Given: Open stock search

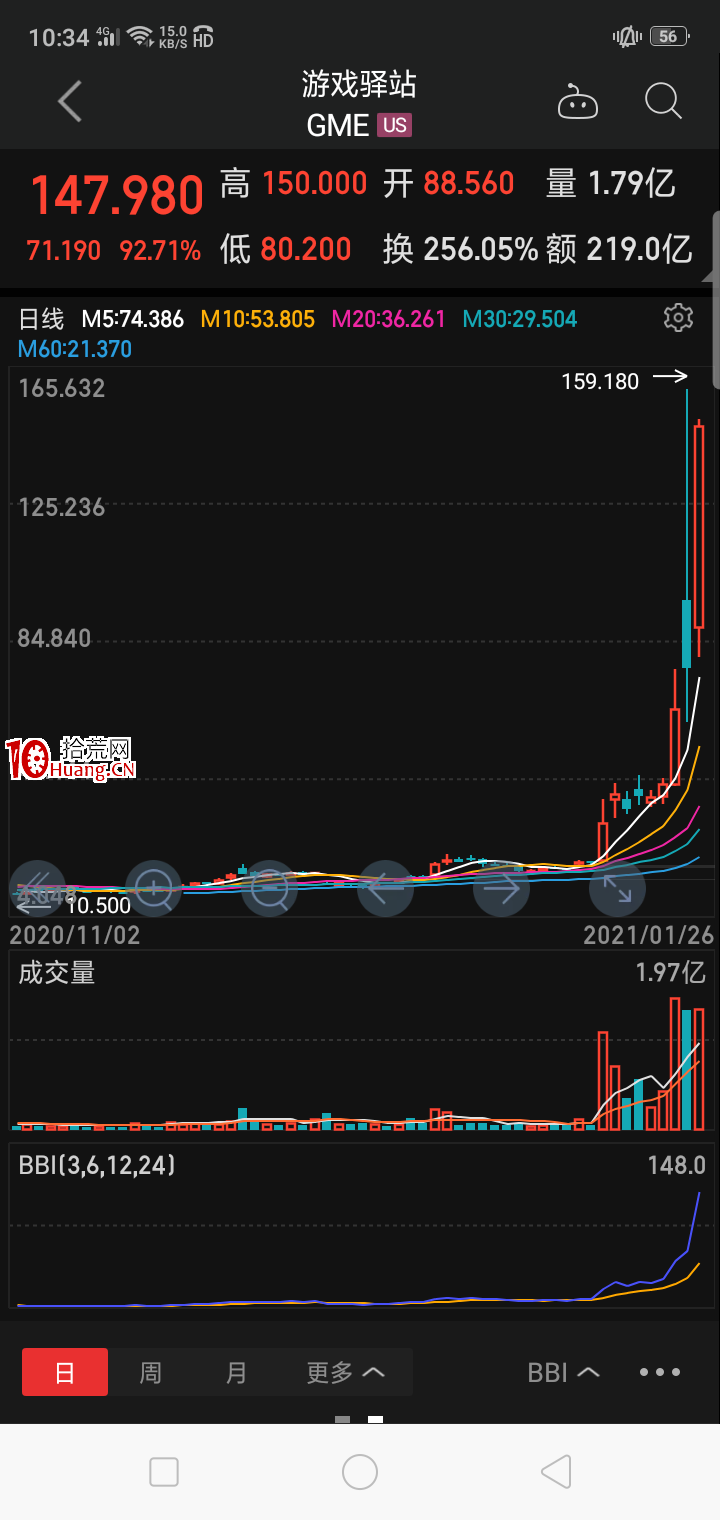Looking at the screenshot, I should coord(663,101).
